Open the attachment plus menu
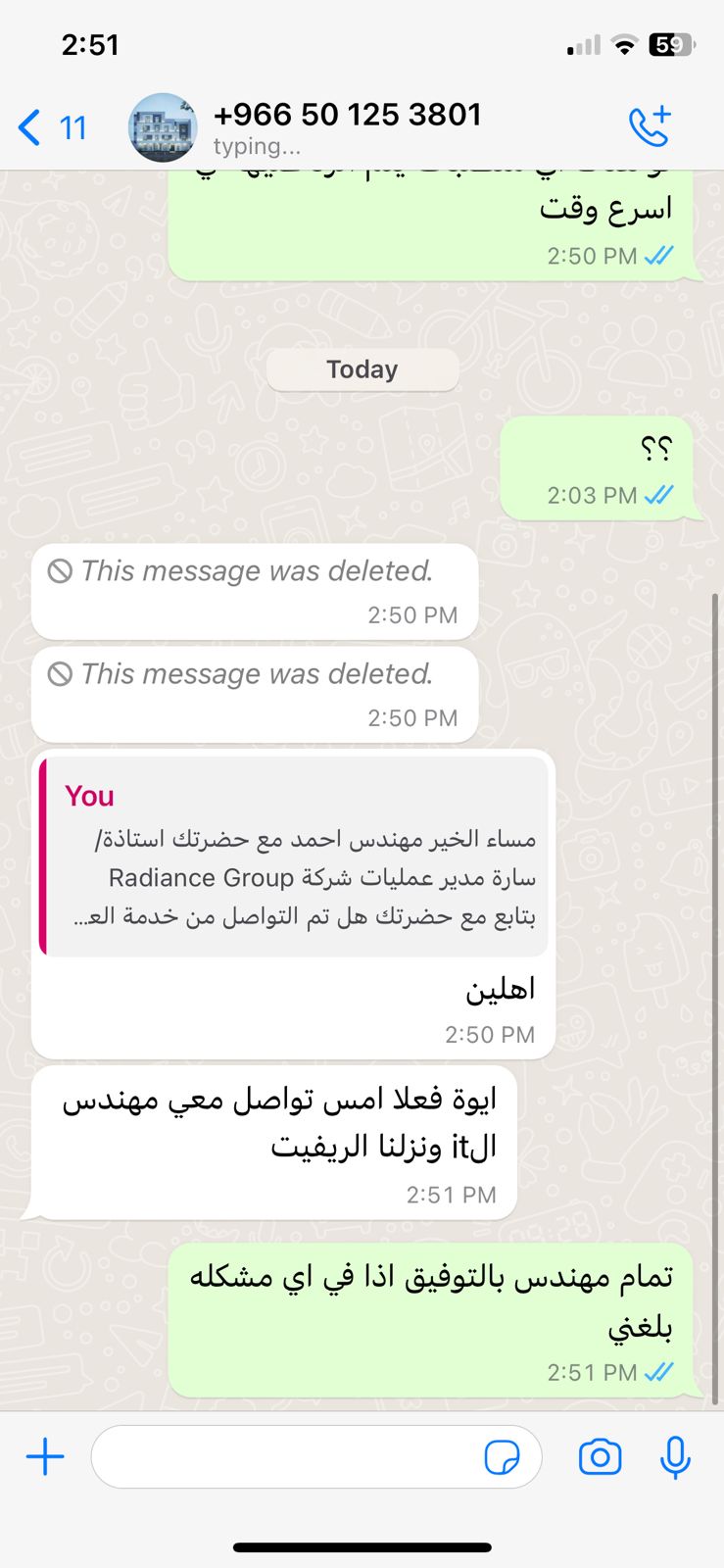The image size is (724, 1568). pos(45,1456)
